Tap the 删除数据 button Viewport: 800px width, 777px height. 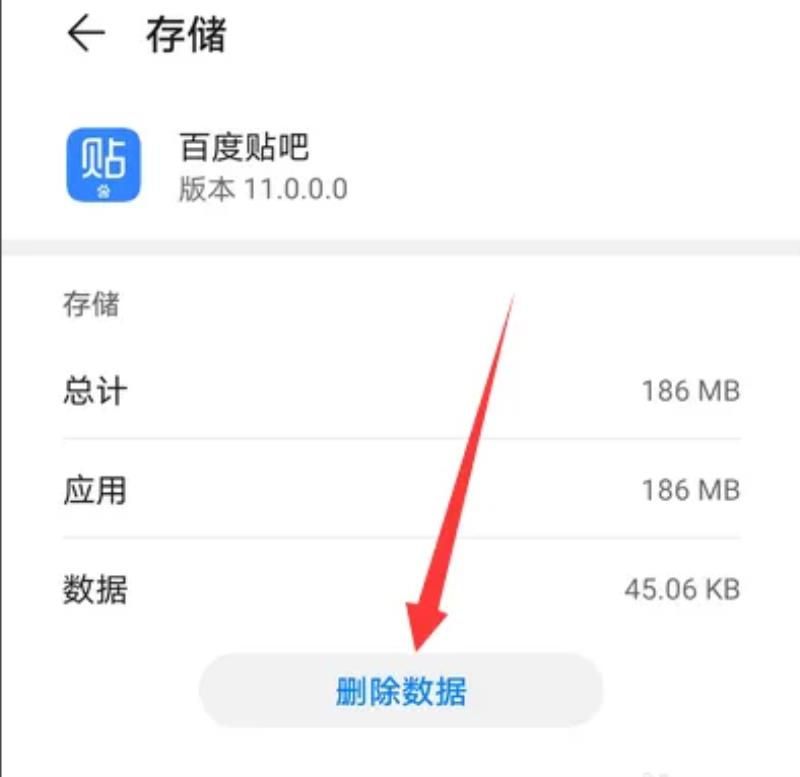click(x=401, y=691)
